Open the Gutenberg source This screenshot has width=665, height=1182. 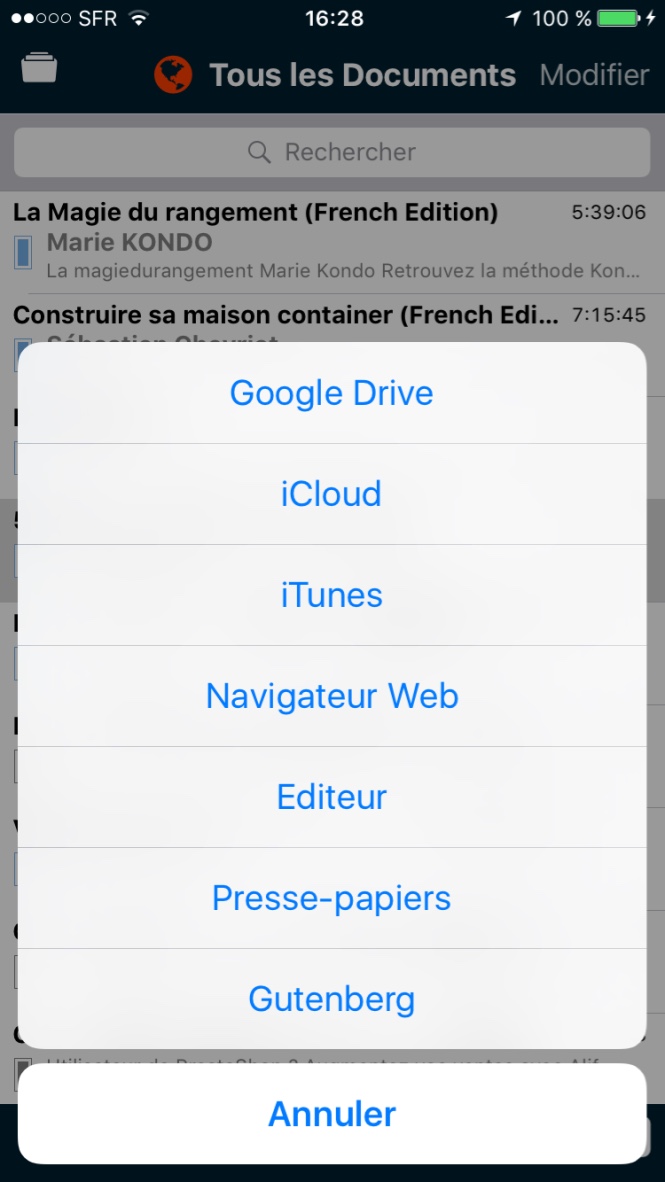pos(332,999)
